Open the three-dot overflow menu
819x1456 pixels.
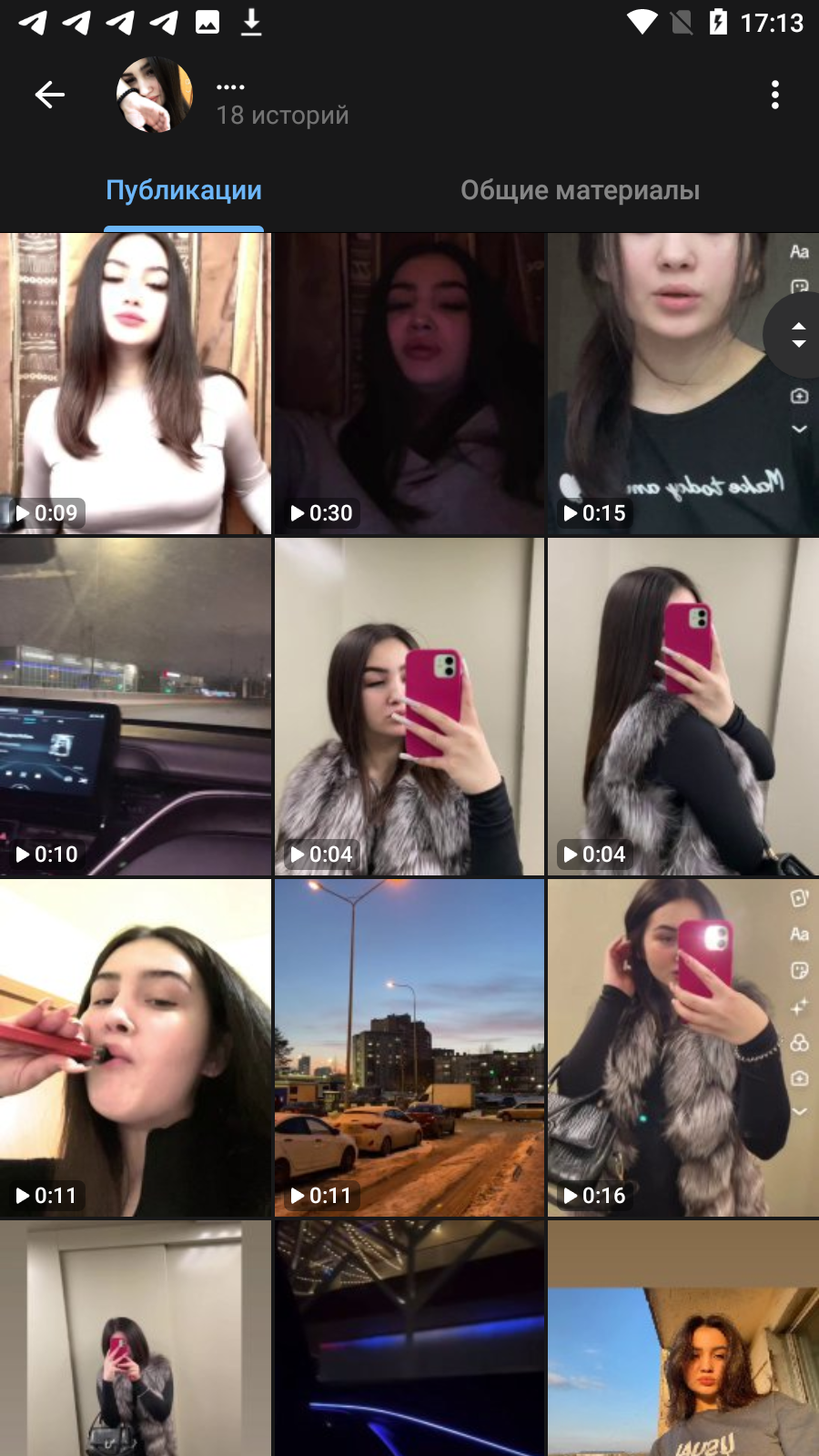pyautogui.click(x=775, y=95)
